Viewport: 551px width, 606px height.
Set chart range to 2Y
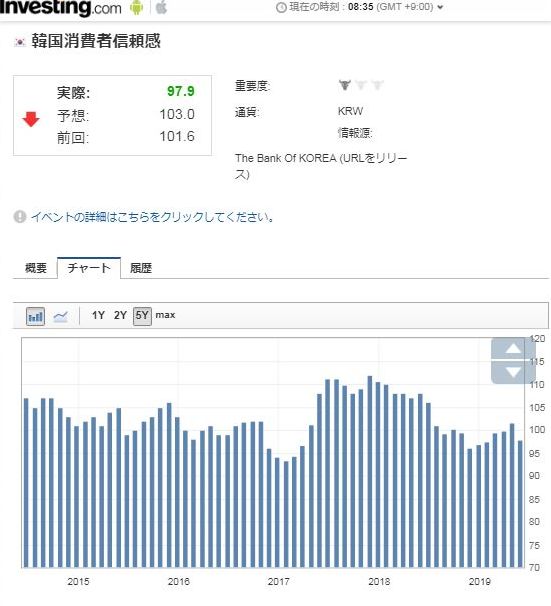pyautogui.click(x=120, y=315)
